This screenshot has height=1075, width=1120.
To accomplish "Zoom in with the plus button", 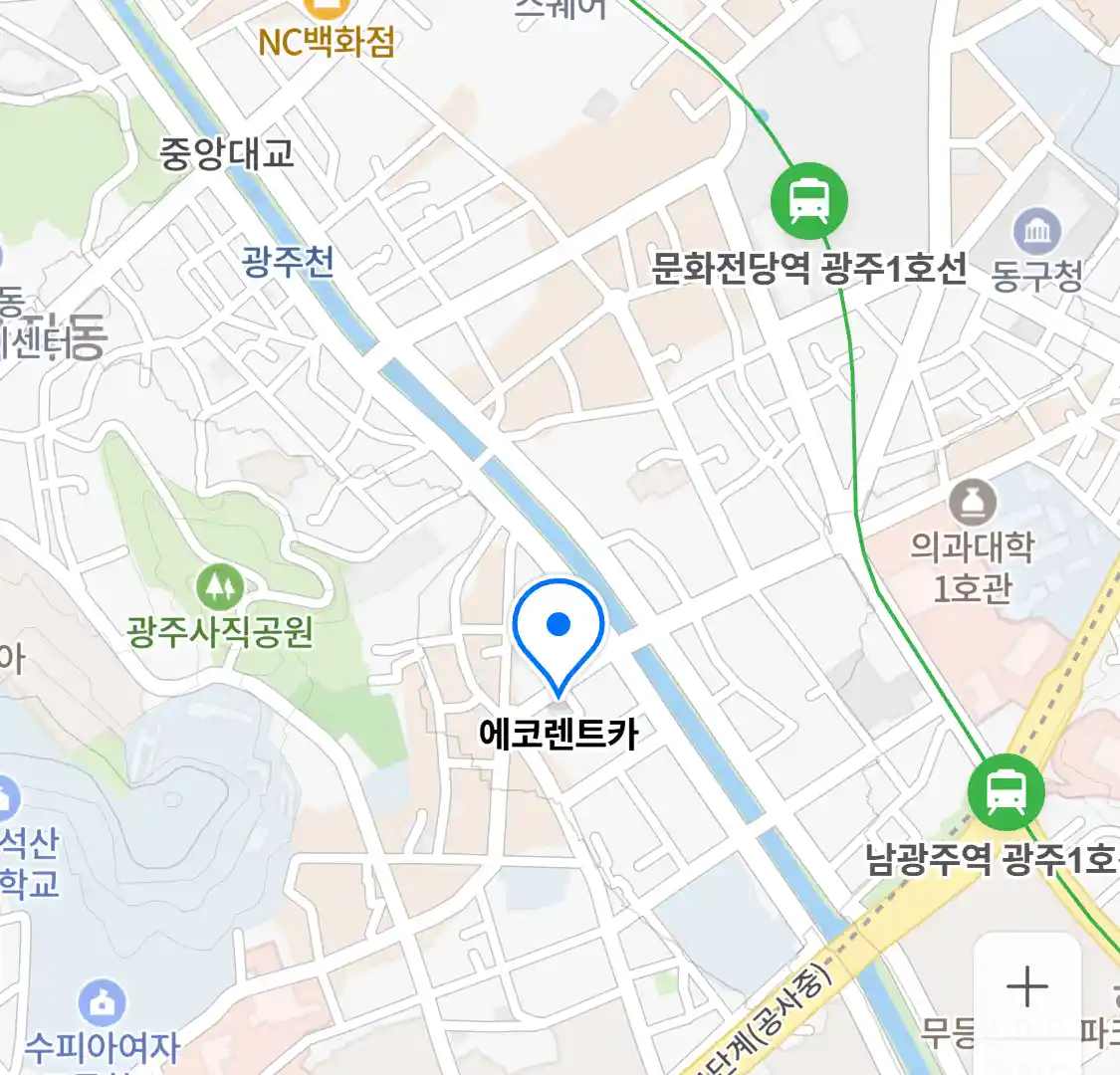I will [1026, 987].
